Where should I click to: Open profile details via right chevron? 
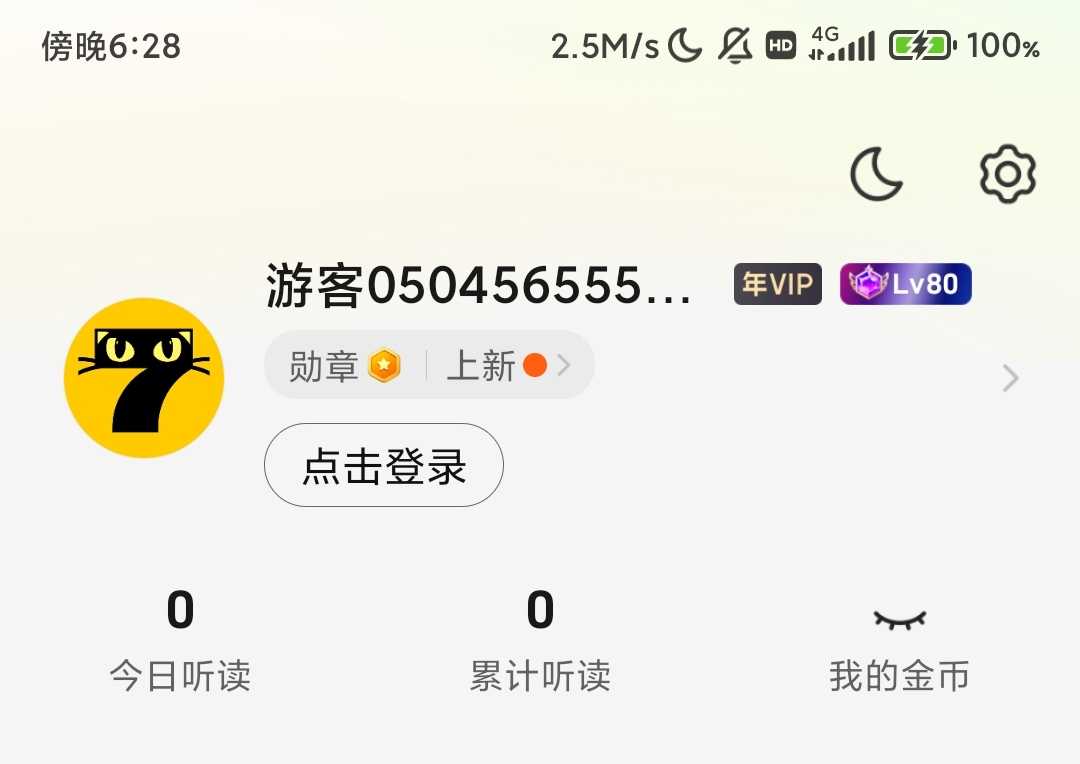coord(1010,379)
